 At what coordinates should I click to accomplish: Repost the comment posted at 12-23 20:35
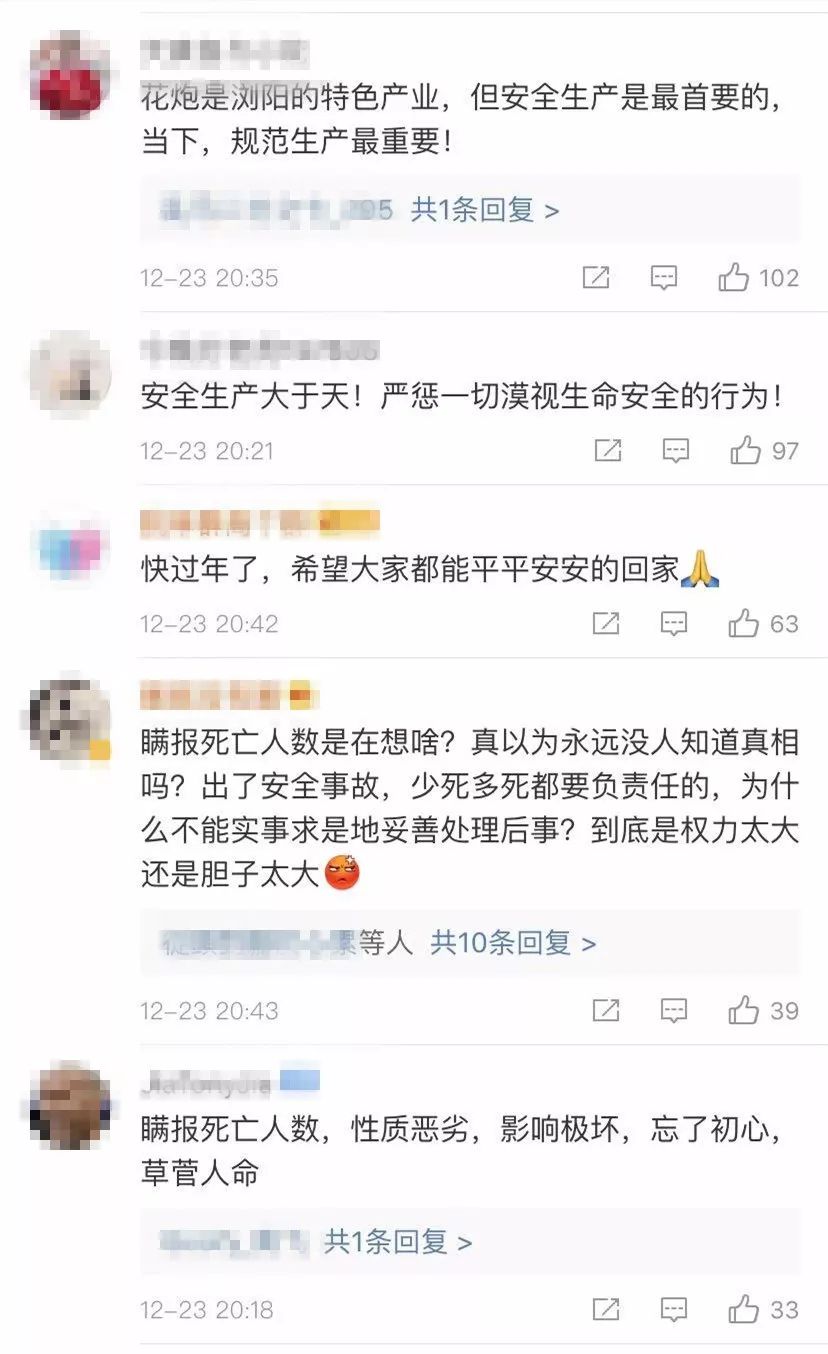(596, 278)
